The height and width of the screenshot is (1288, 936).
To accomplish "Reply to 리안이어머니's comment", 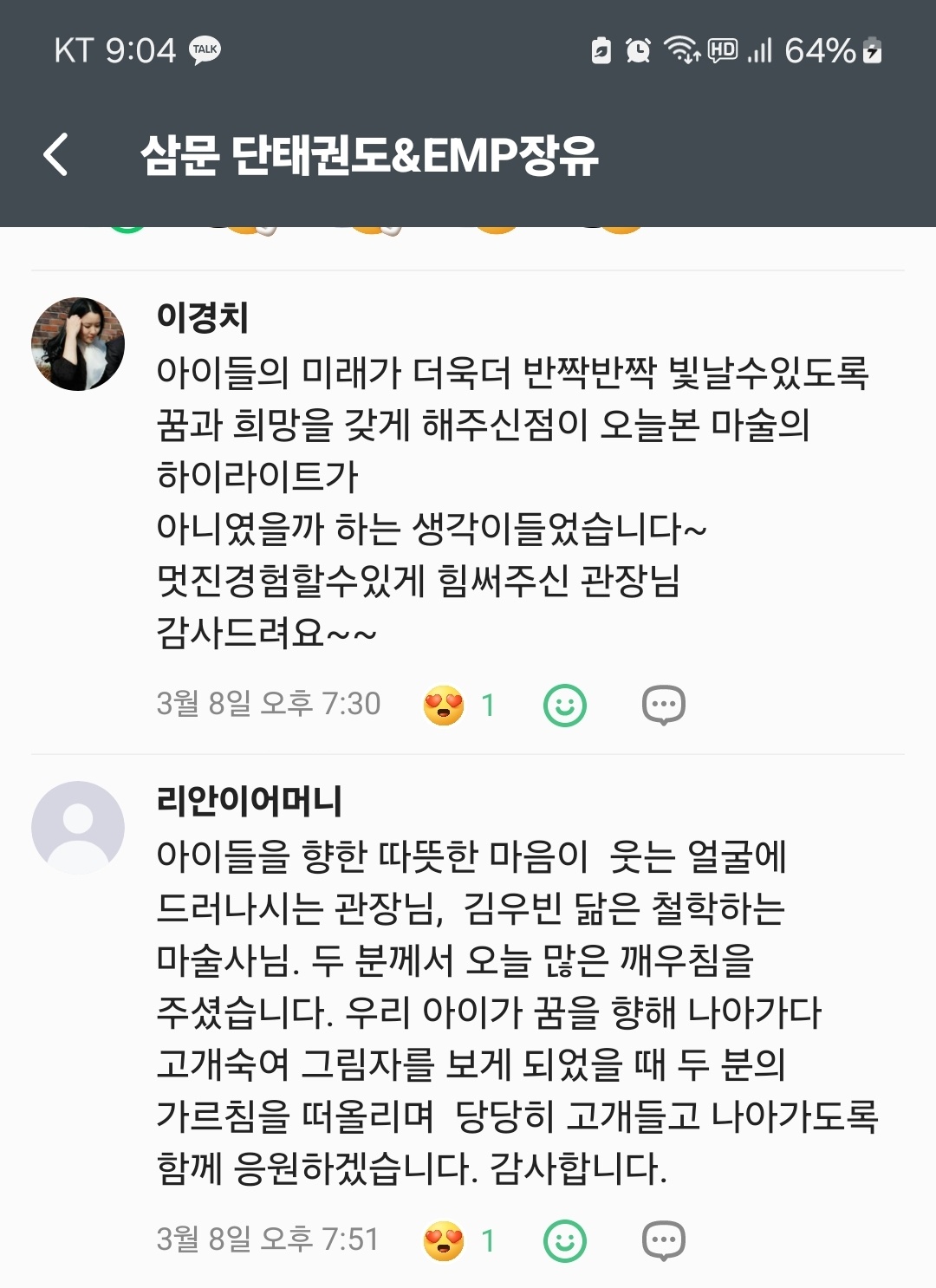I will click(664, 1240).
